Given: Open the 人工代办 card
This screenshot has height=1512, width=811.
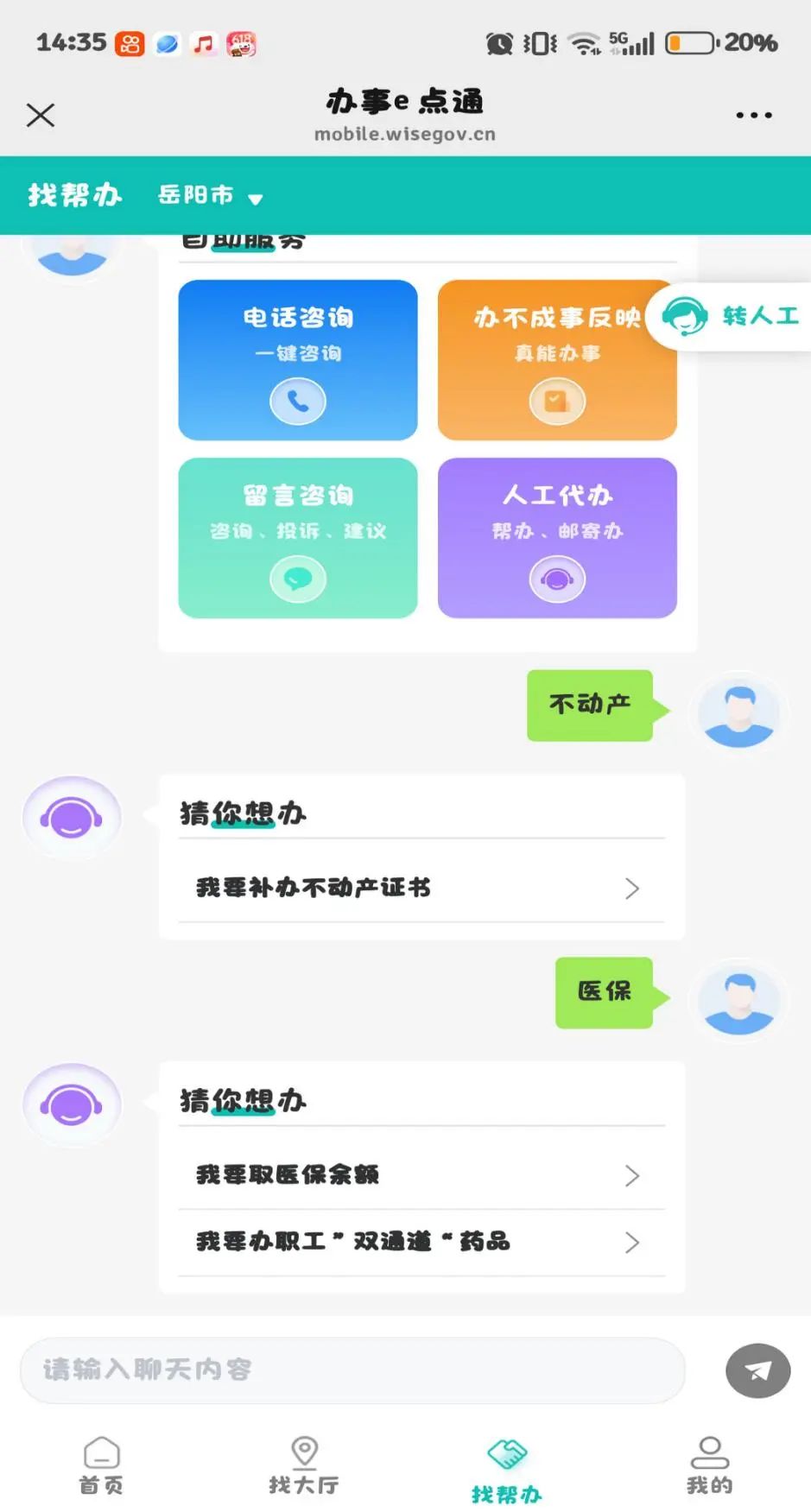Looking at the screenshot, I should point(557,537).
